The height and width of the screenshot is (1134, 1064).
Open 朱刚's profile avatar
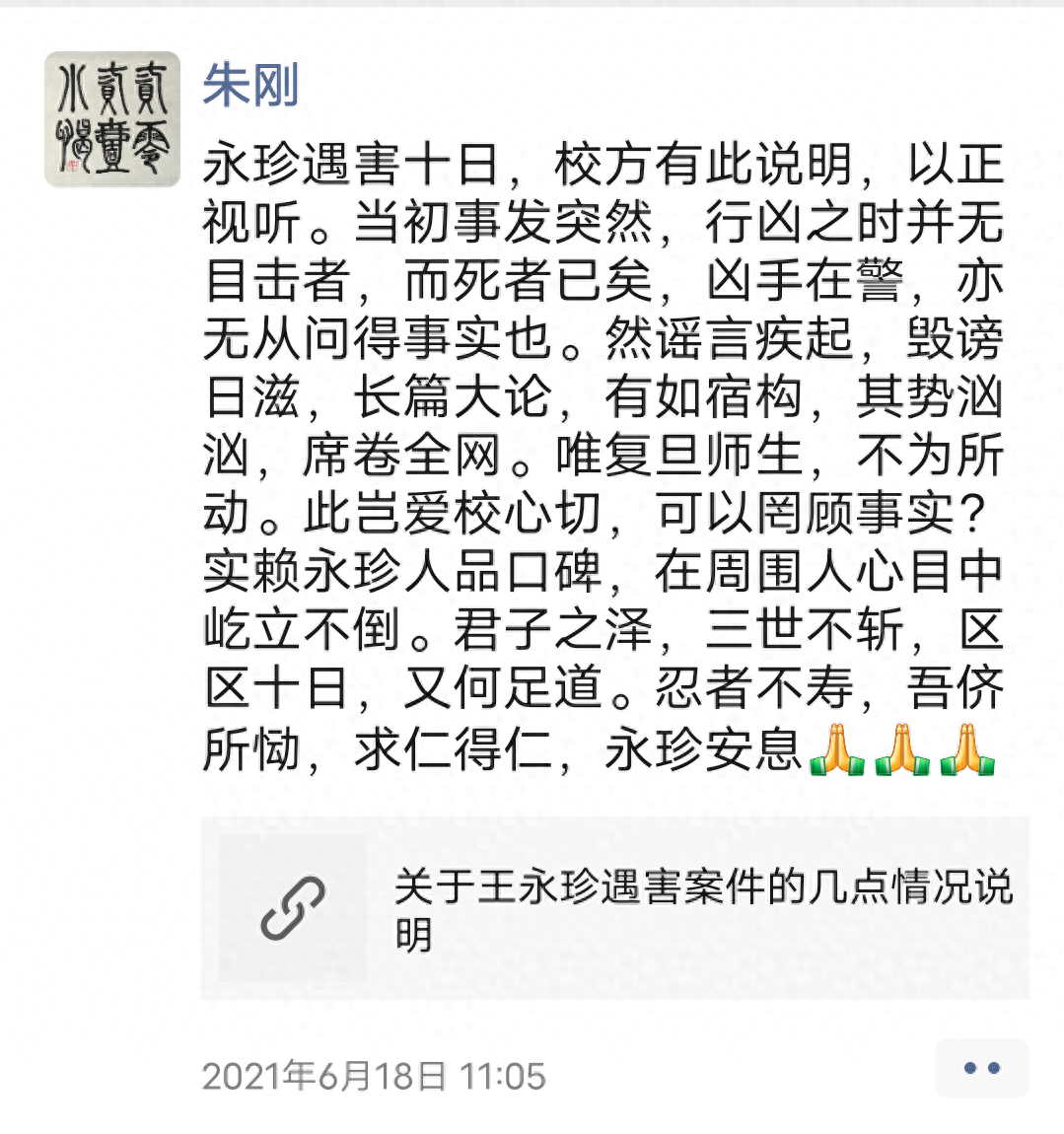[x=112, y=119]
